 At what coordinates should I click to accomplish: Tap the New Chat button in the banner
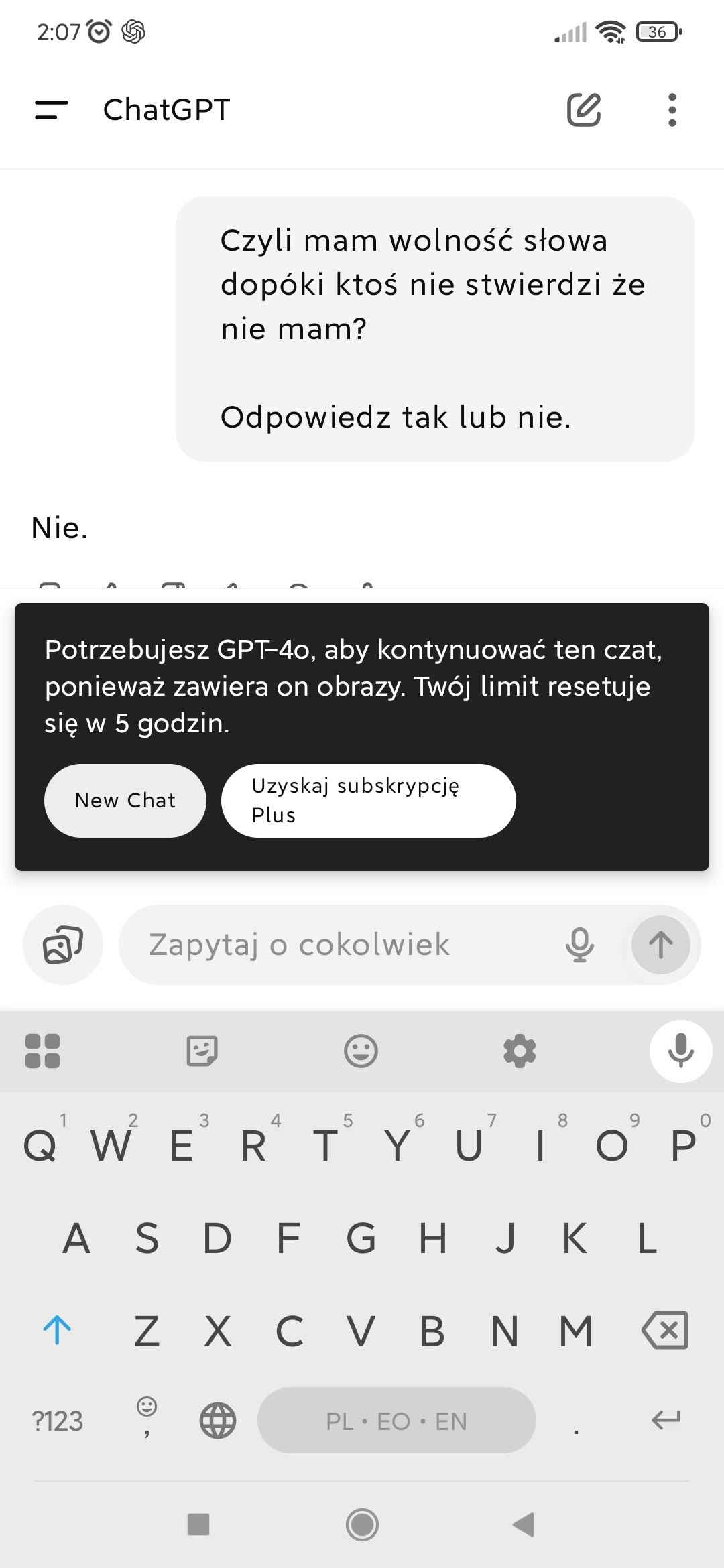click(125, 801)
